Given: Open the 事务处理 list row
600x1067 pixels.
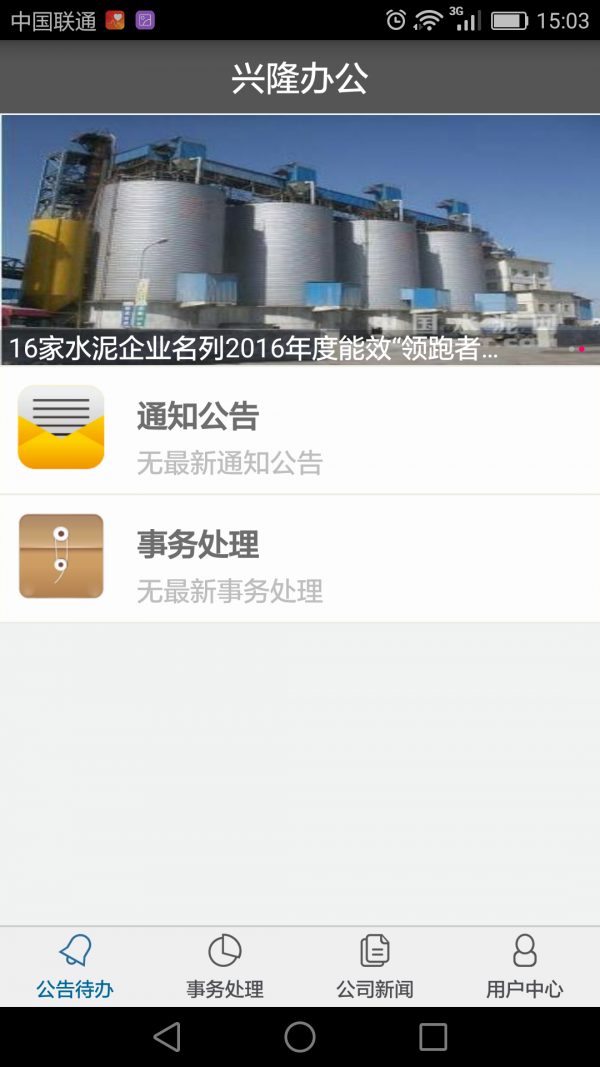Looking at the screenshot, I should point(300,558).
